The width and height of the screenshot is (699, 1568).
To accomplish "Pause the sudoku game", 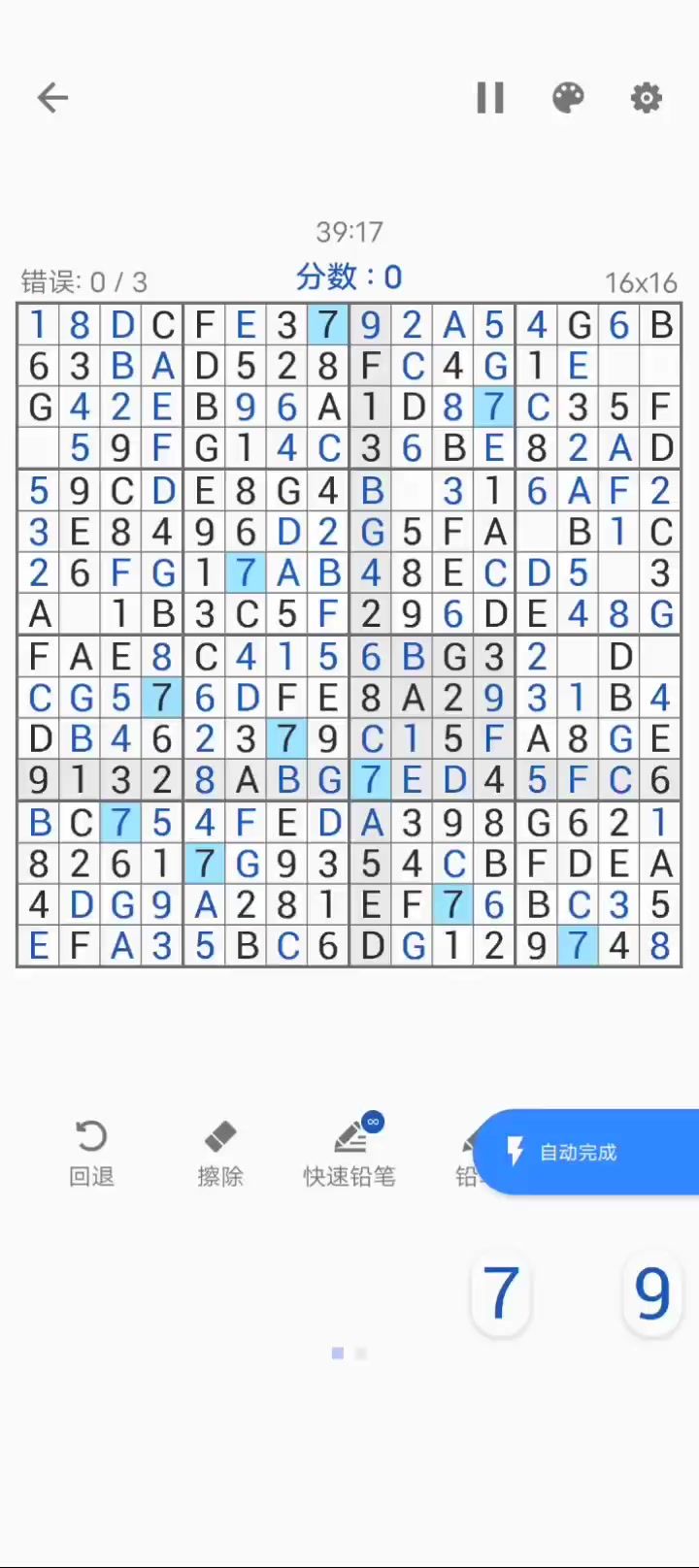I will point(490,97).
